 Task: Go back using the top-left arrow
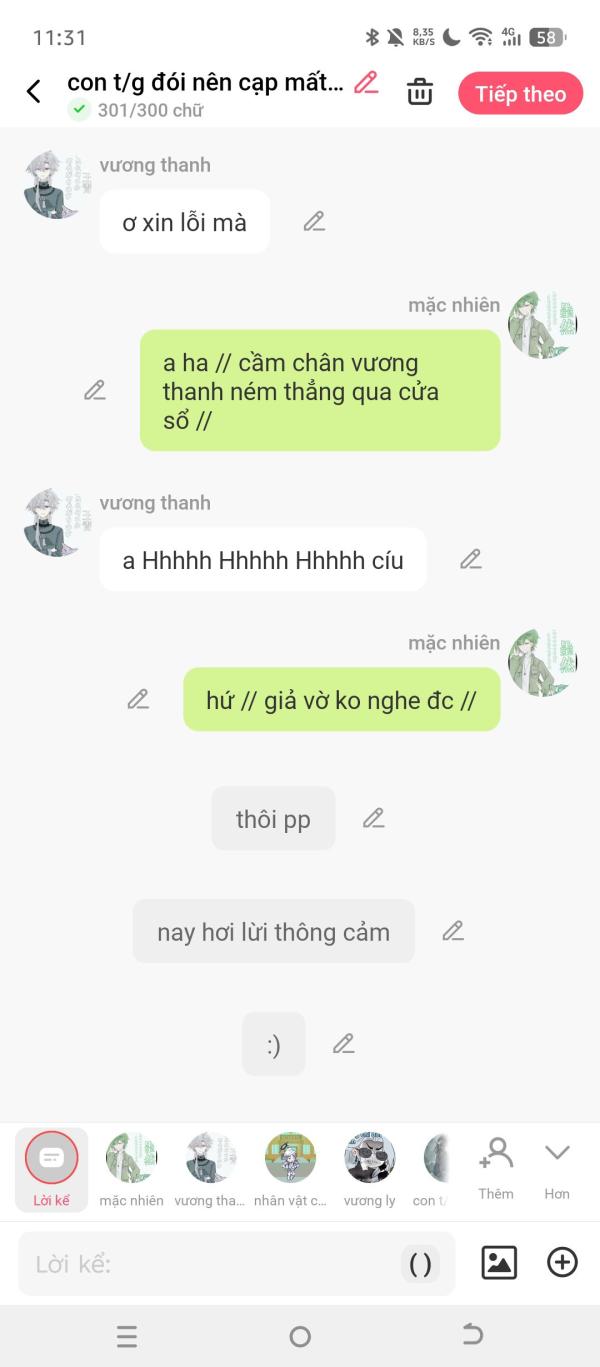(34, 92)
